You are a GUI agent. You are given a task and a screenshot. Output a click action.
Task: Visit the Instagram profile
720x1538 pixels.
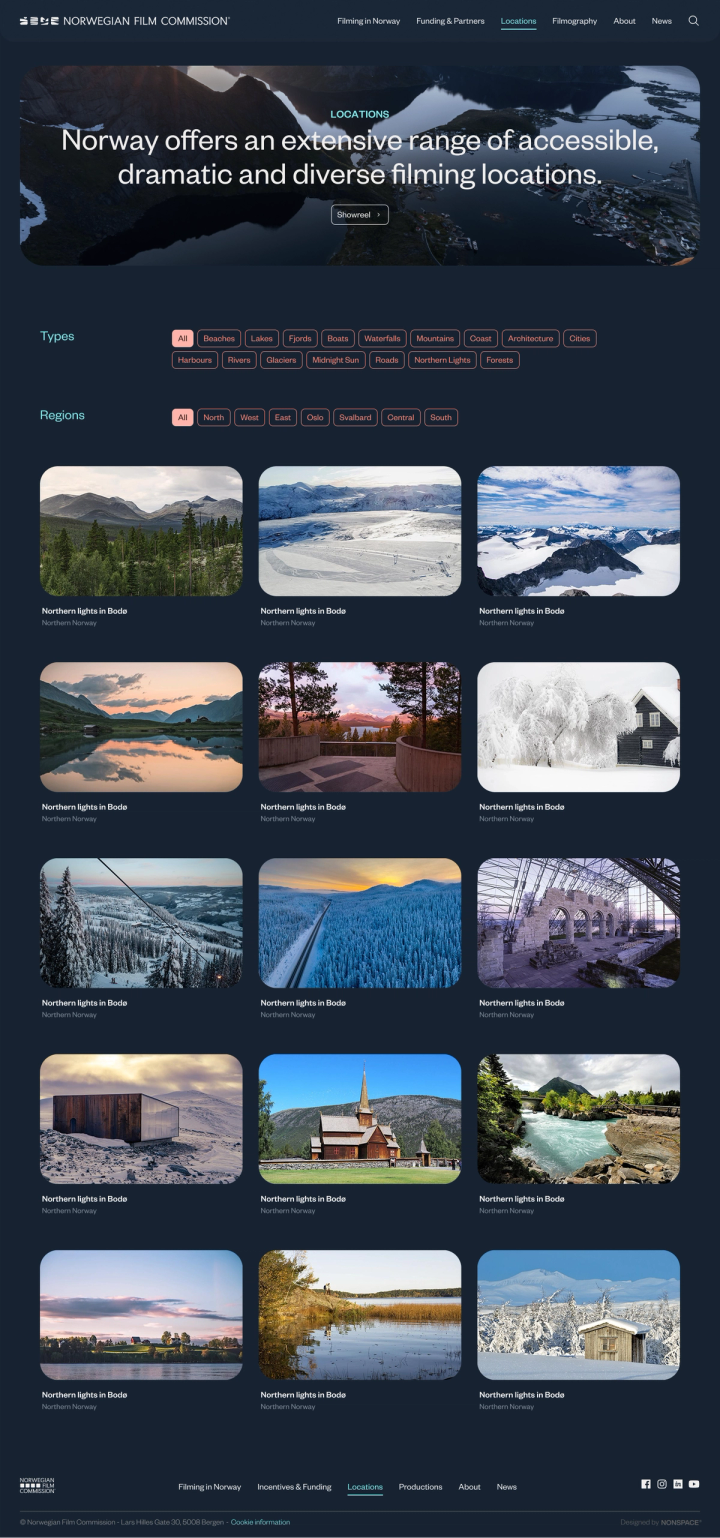pos(661,1484)
